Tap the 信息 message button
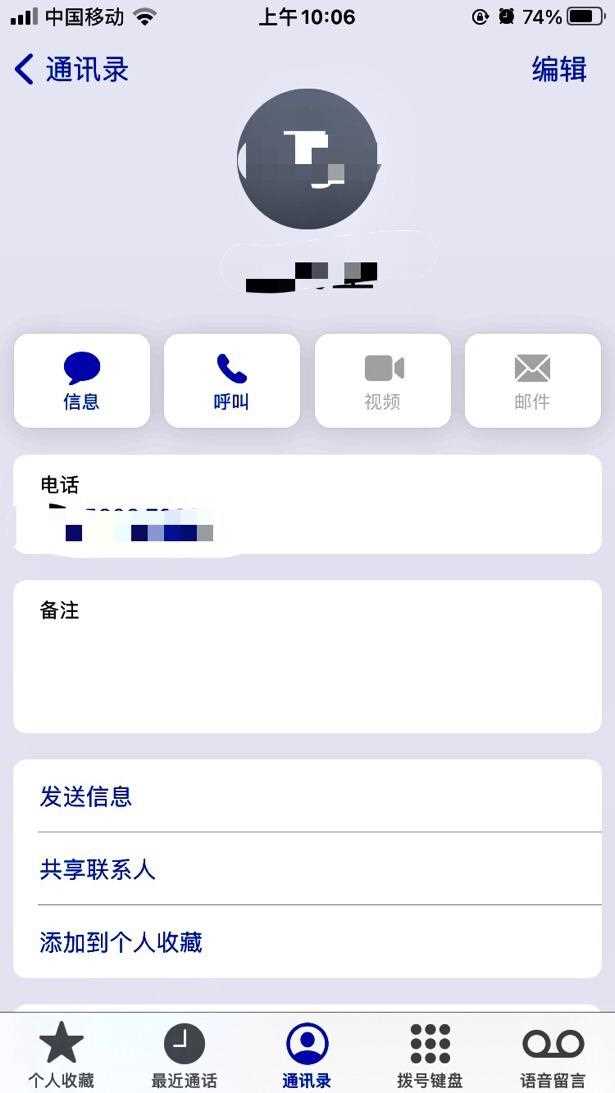 pos(81,381)
